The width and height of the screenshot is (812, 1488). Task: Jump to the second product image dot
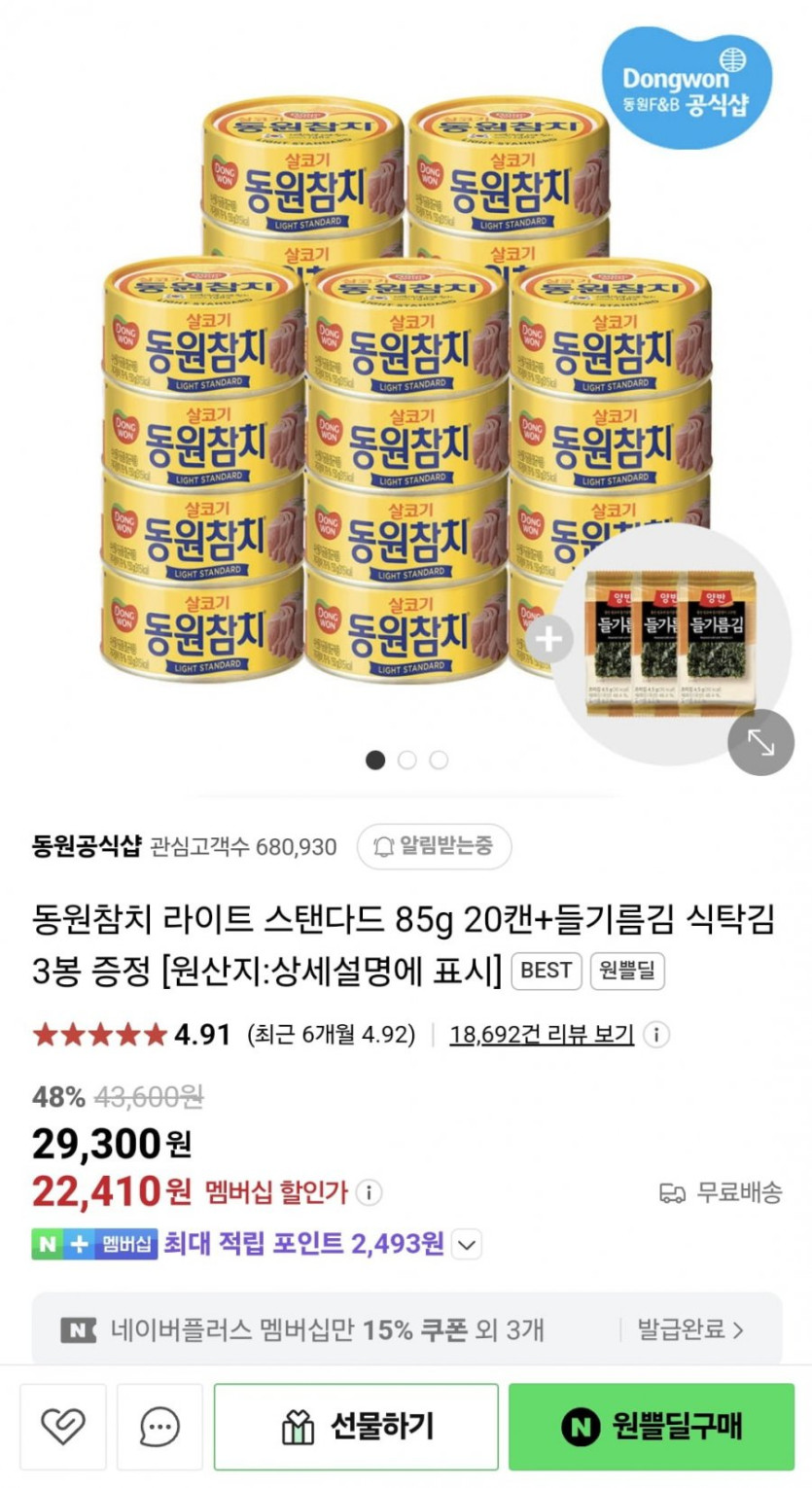[x=406, y=760]
